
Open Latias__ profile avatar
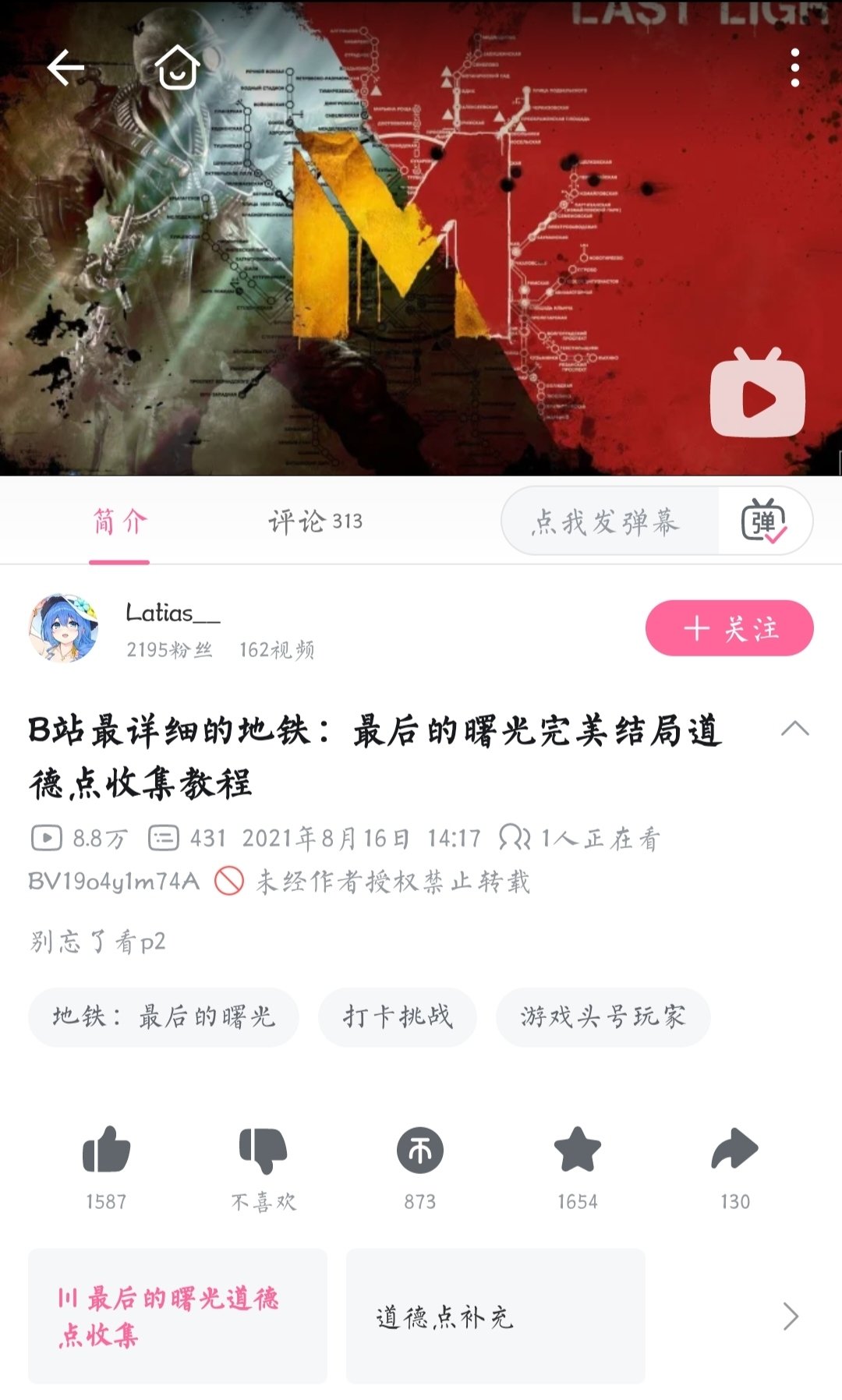tap(64, 628)
